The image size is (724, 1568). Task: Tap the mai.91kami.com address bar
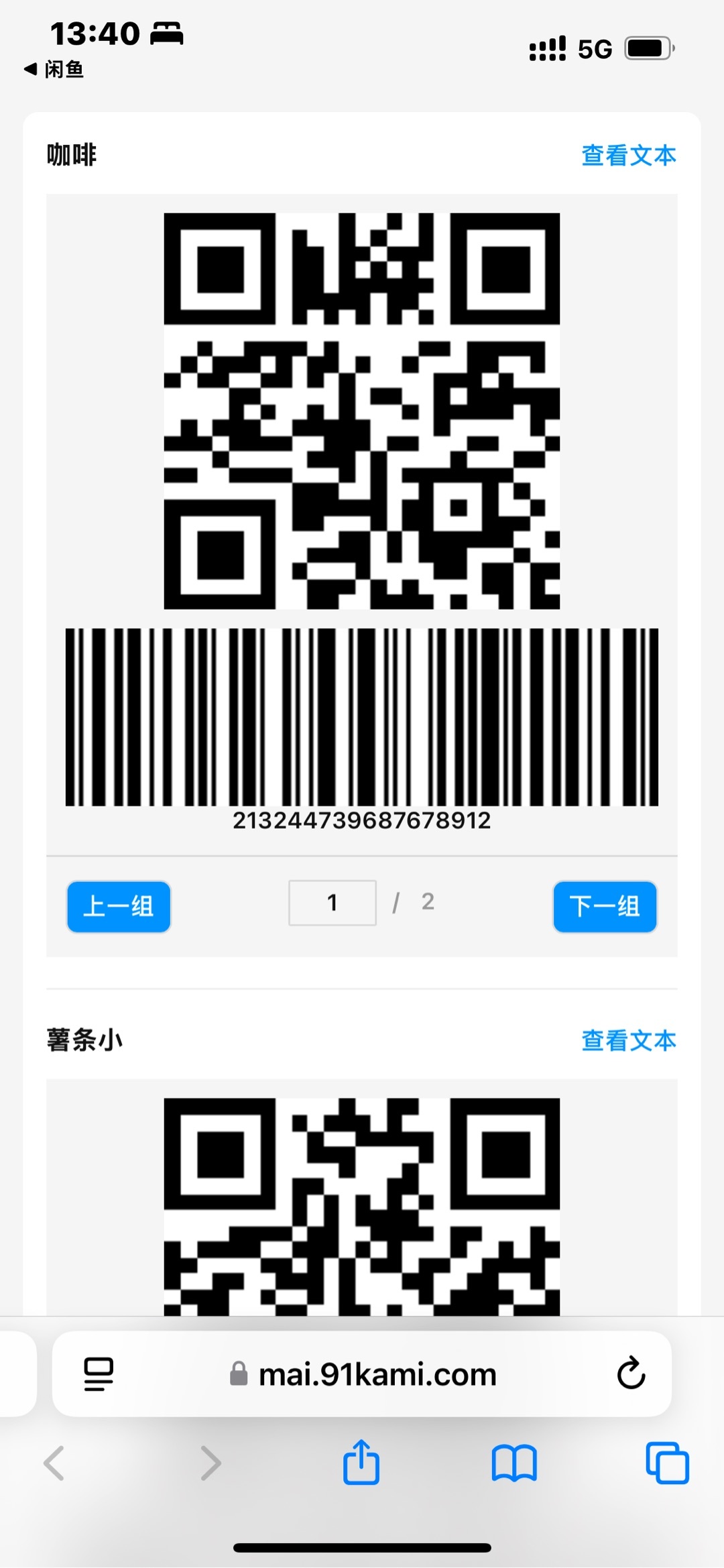377,1374
